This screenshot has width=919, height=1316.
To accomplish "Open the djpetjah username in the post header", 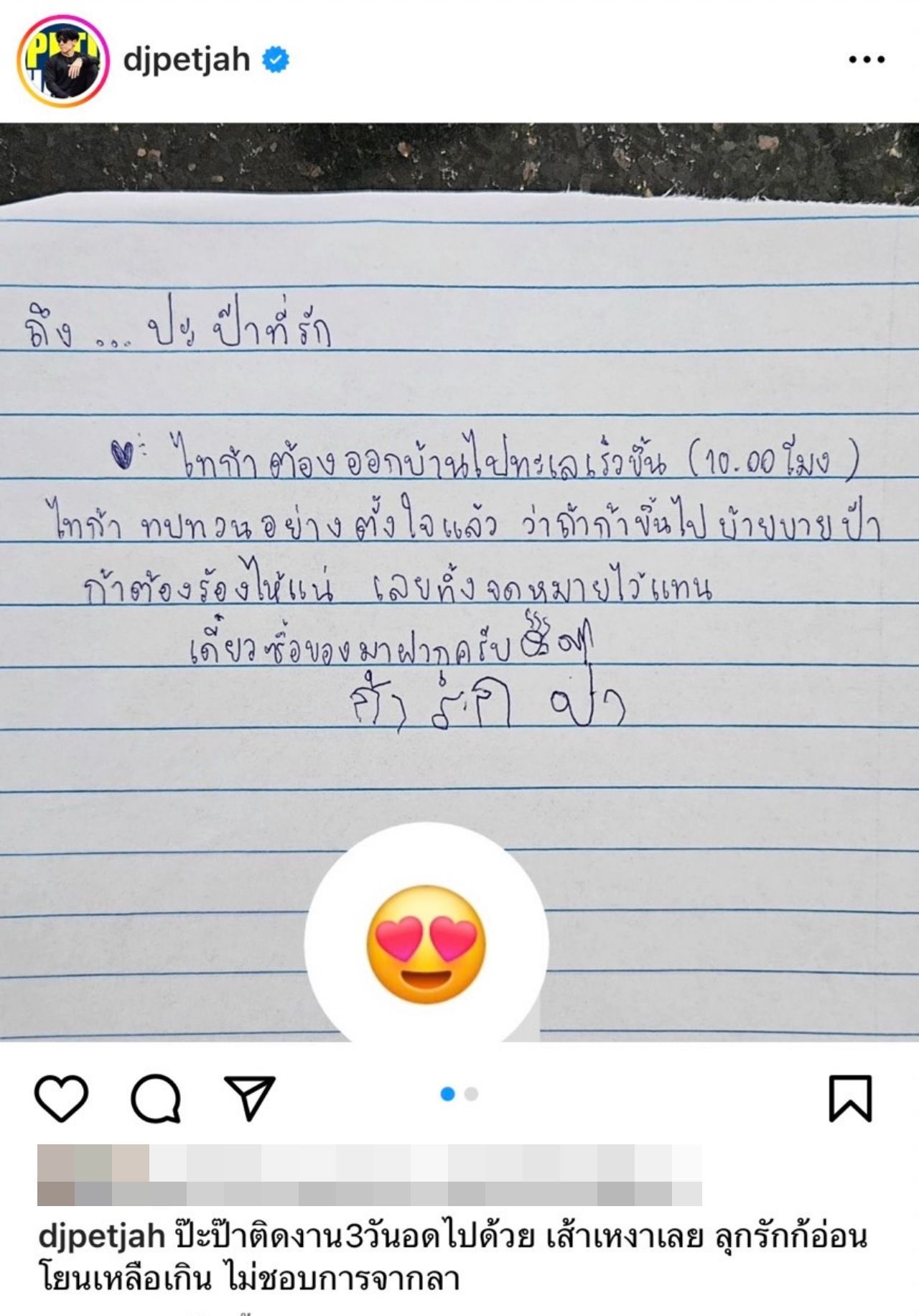I will coord(186,60).
